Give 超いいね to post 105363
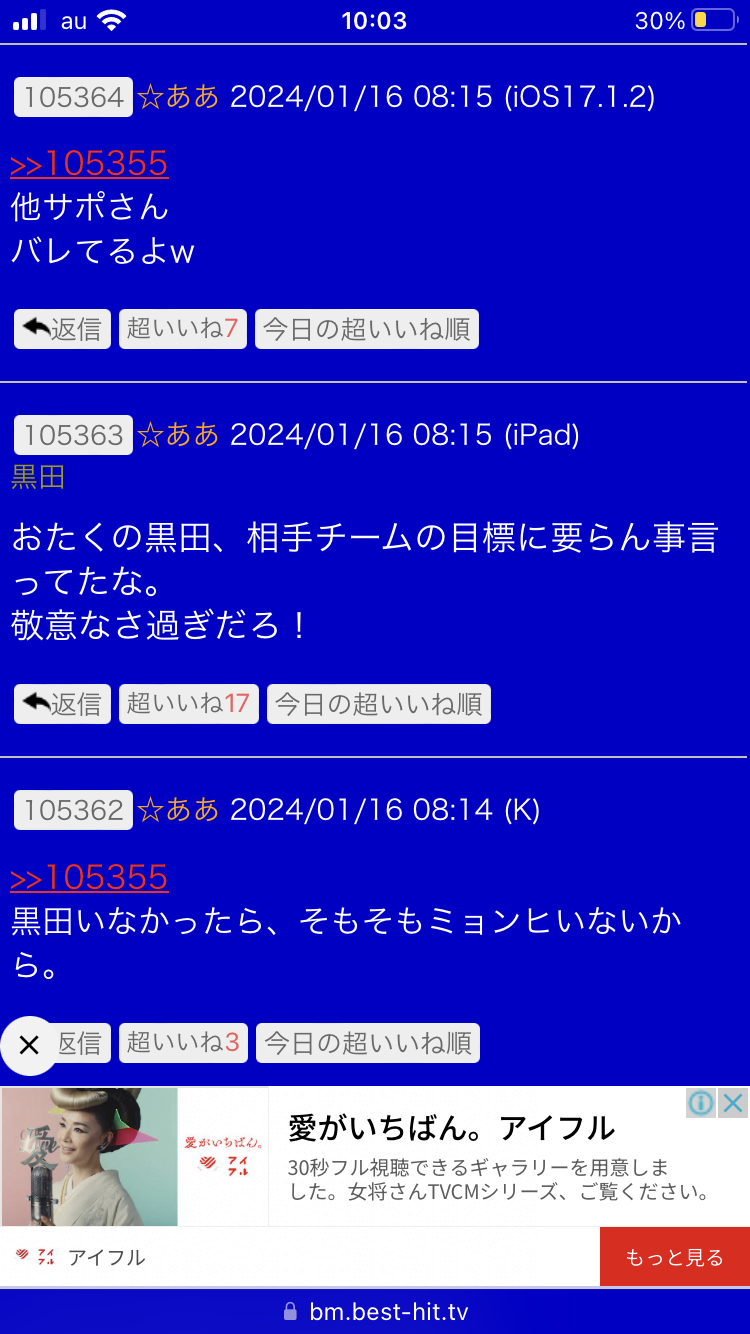 188,704
